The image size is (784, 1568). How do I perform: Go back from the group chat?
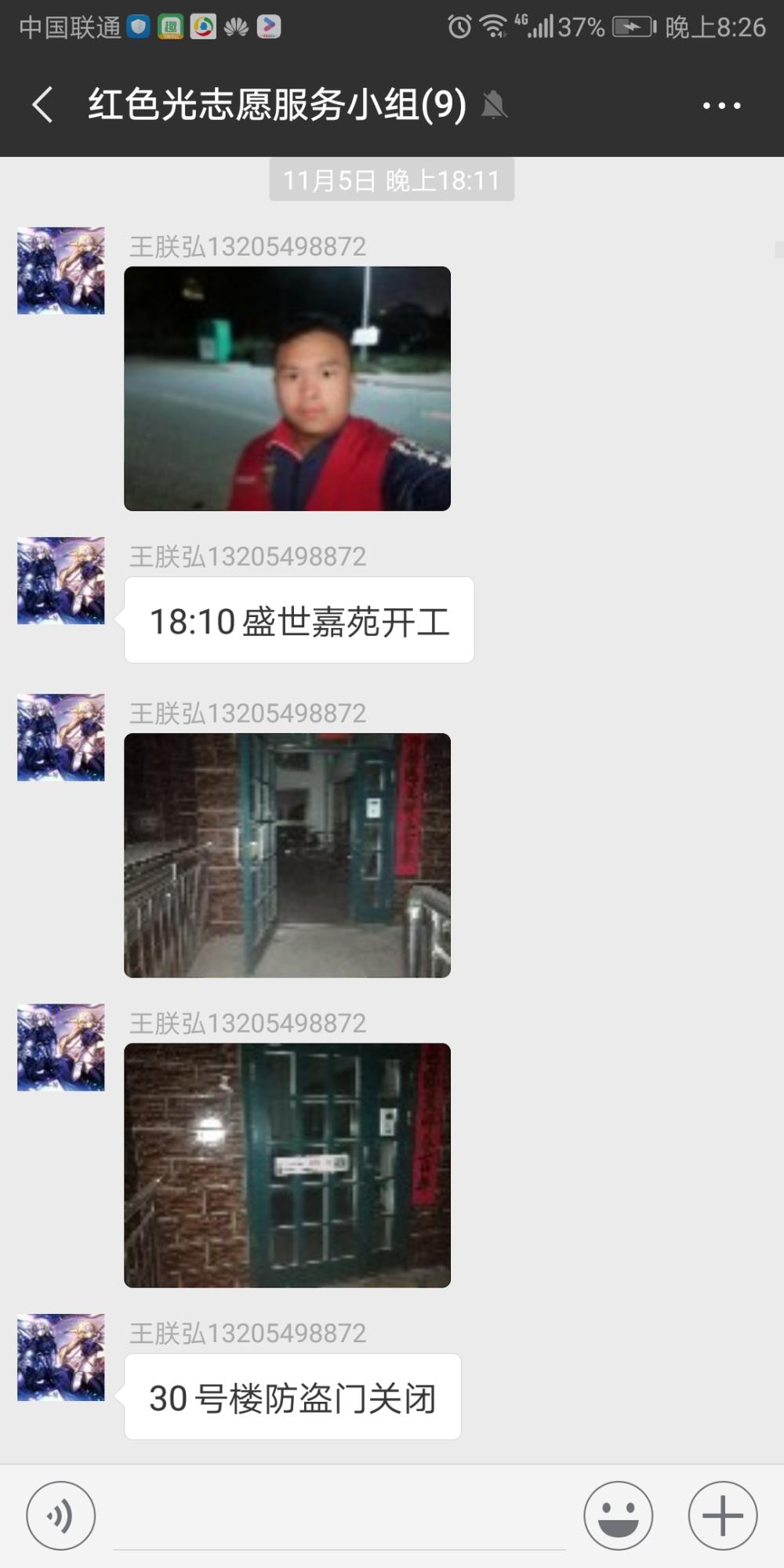pos(43,105)
